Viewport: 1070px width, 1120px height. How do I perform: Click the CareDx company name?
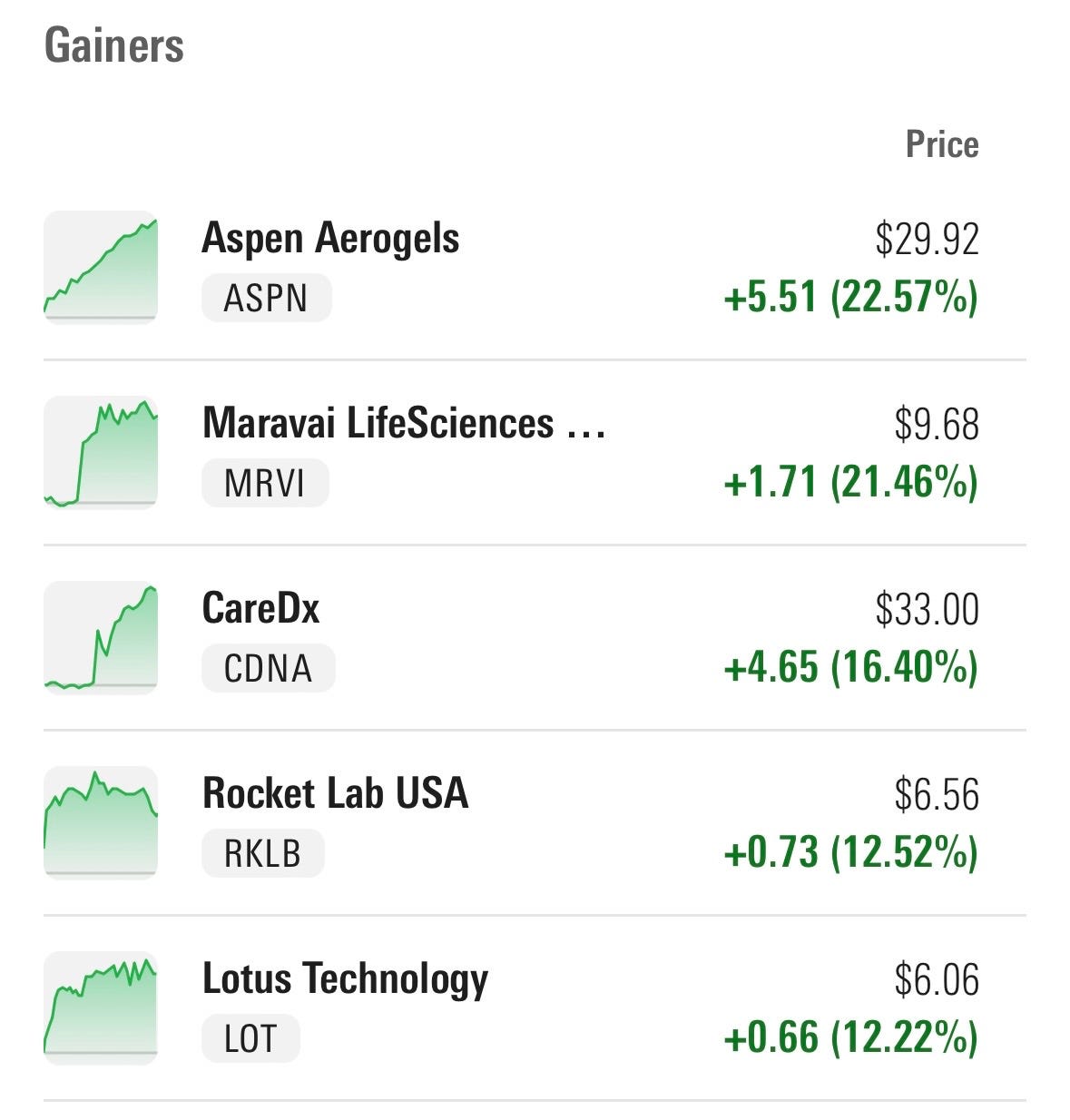(258, 610)
